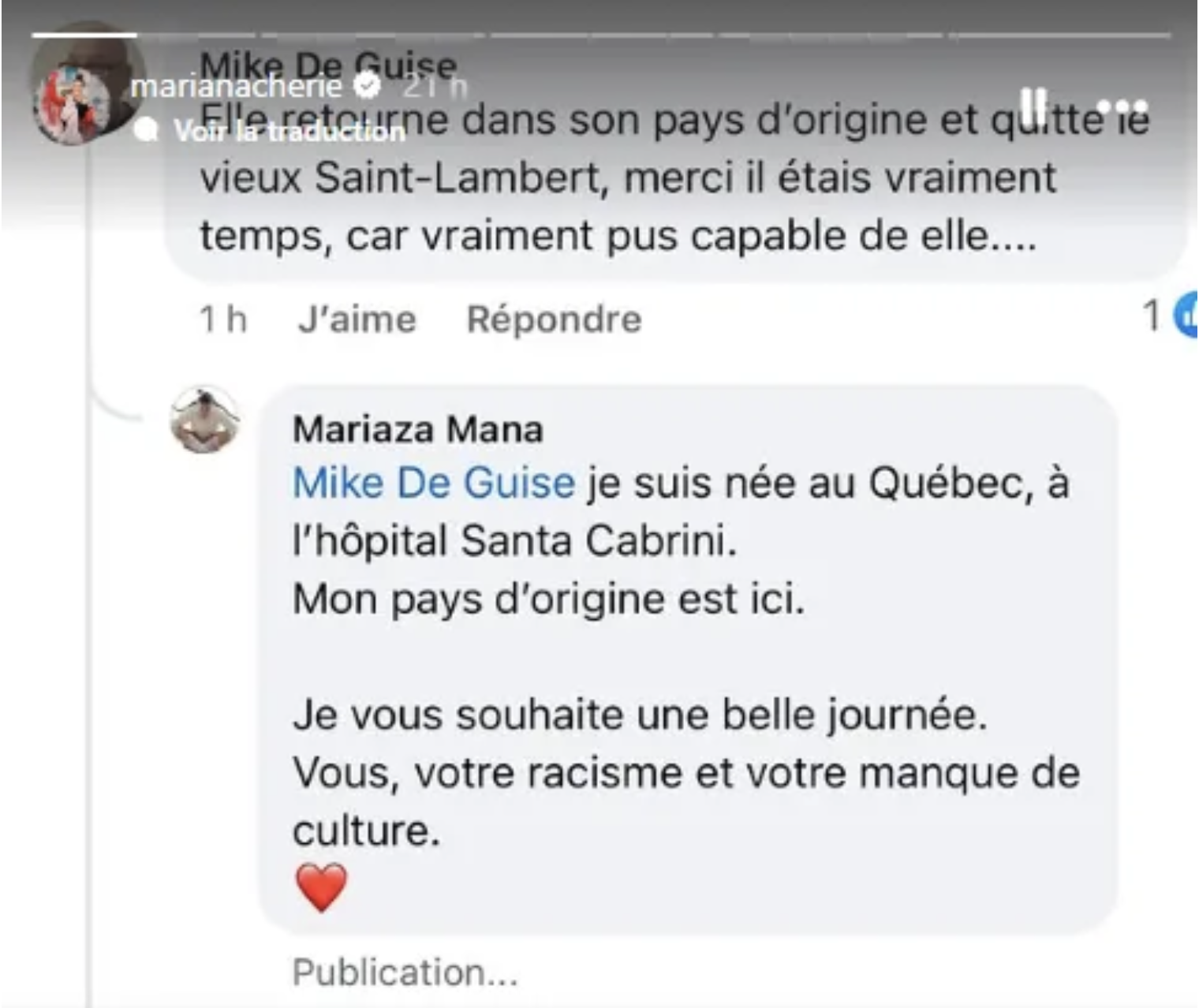Open the marianacherie username link

click(236, 86)
